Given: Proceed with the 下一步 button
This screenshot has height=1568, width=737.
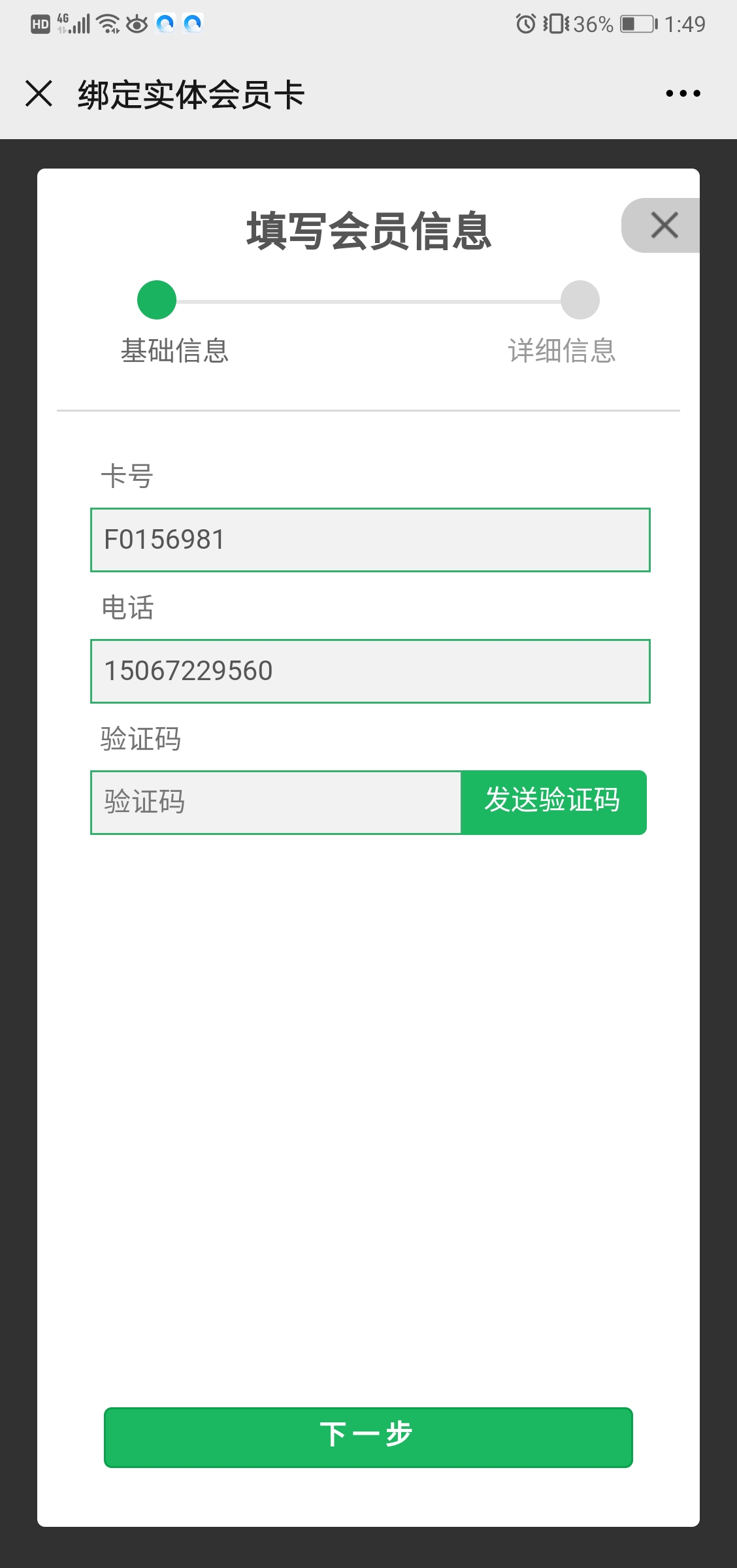Looking at the screenshot, I should click(368, 1437).
